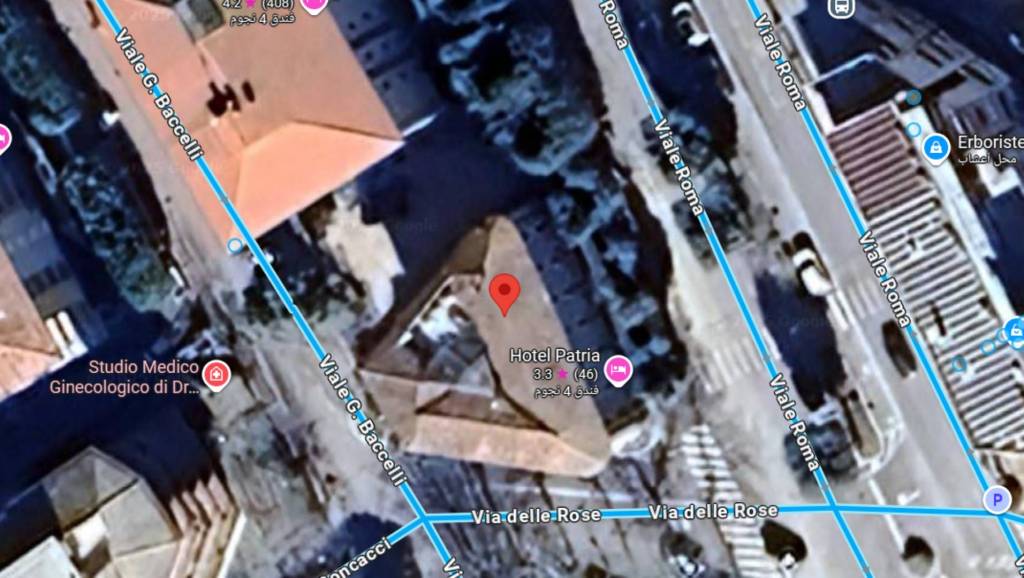Image resolution: width=1024 pixels, height=578 pixels.
Task: Open the blue parking marker
Action: 996,500
